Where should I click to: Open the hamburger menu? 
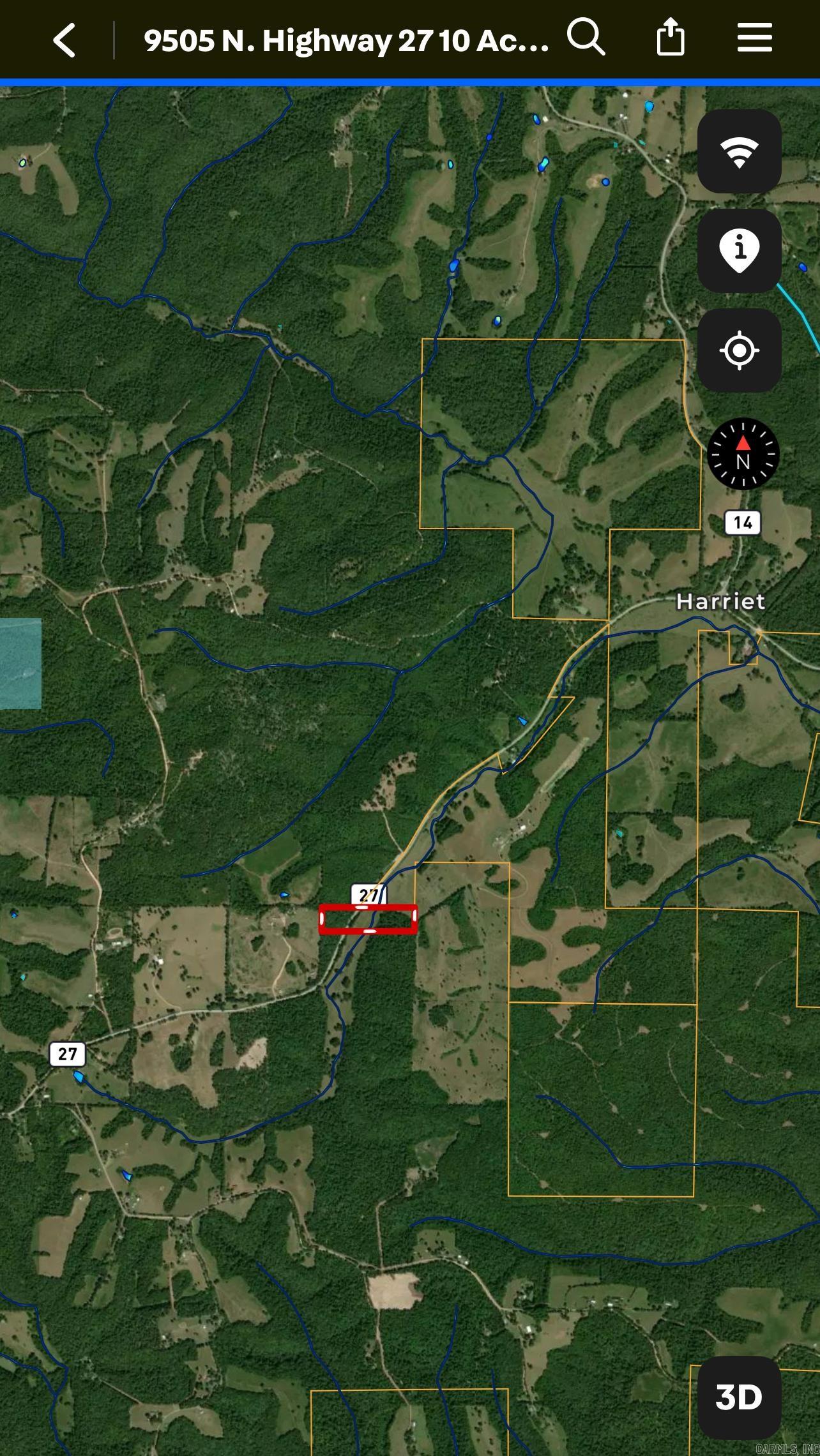click(754, 38)
